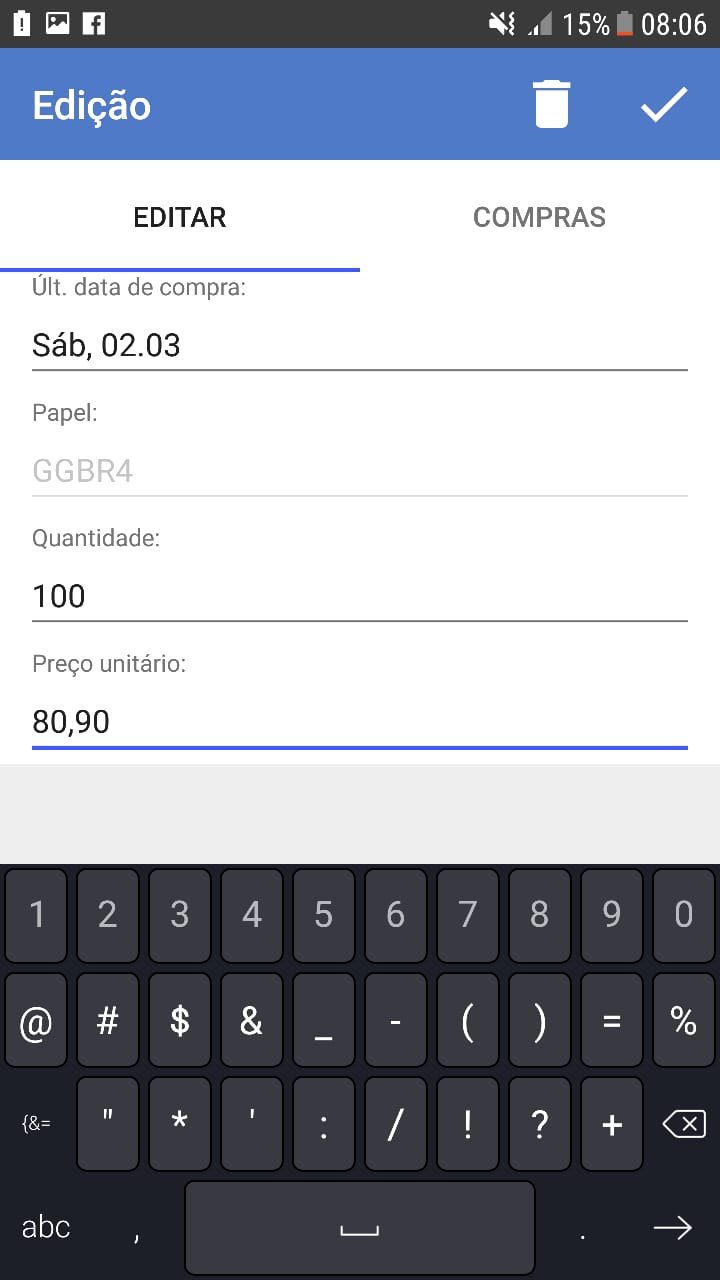Screen dimensions: 720x1280
Task: Tap the question mark key
Action: [x=539, y=1124]
